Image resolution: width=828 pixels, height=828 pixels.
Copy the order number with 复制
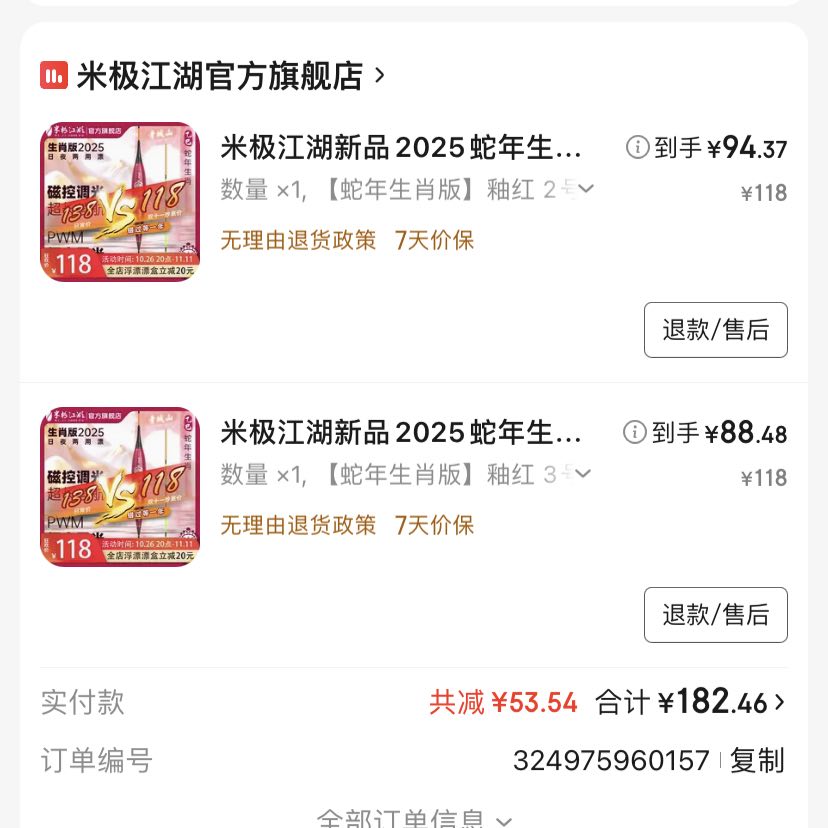(x=757, y=761)
